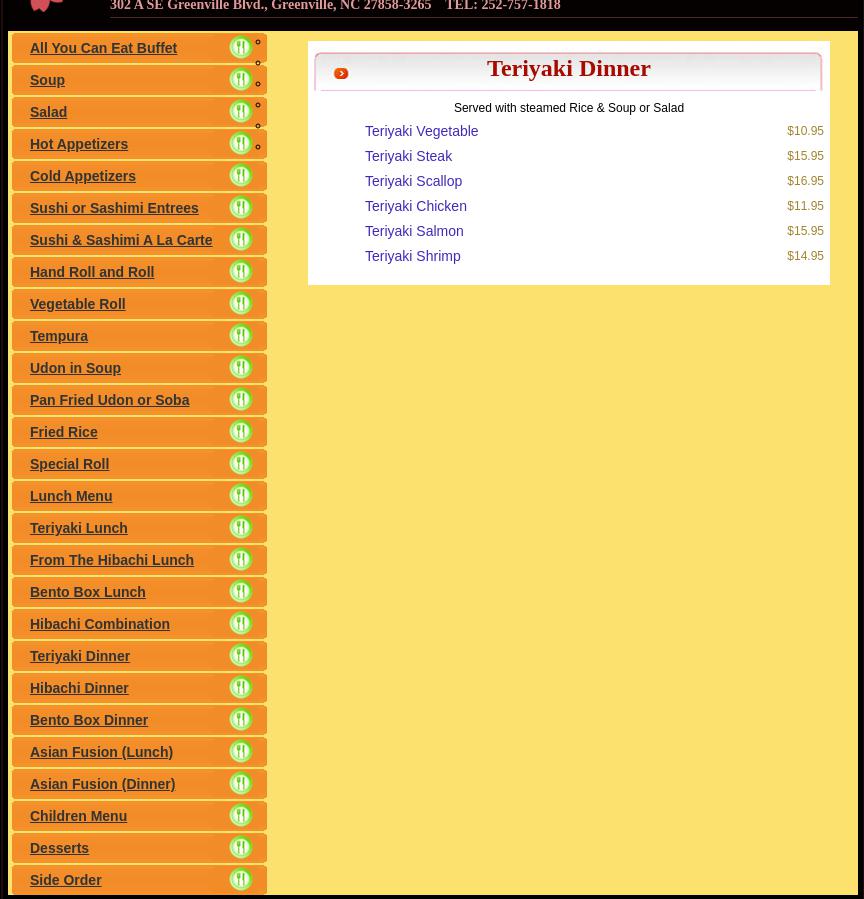
Task: Open the Soup category
Action: point(47,80)
